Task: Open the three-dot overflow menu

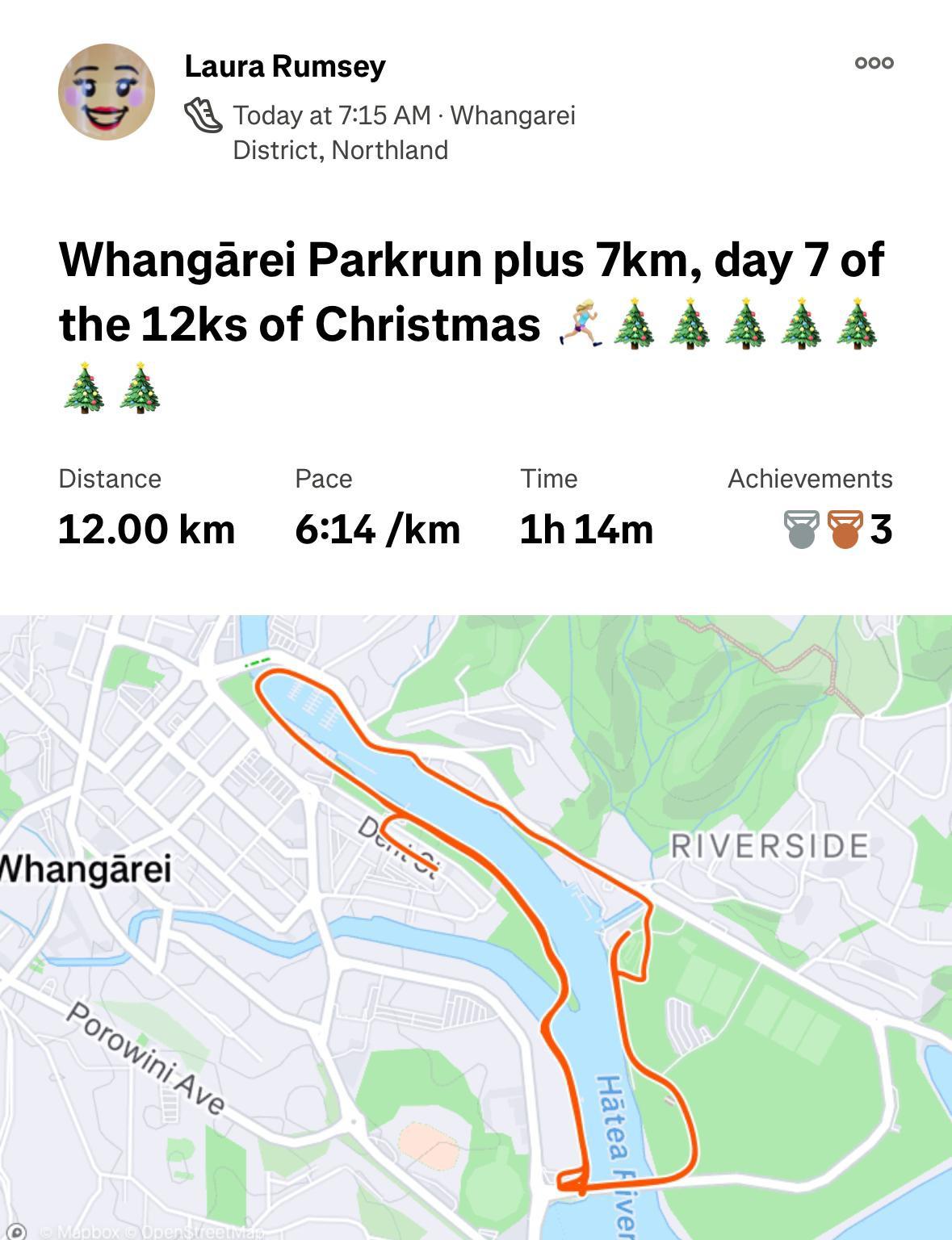Action: click(874, 63)
